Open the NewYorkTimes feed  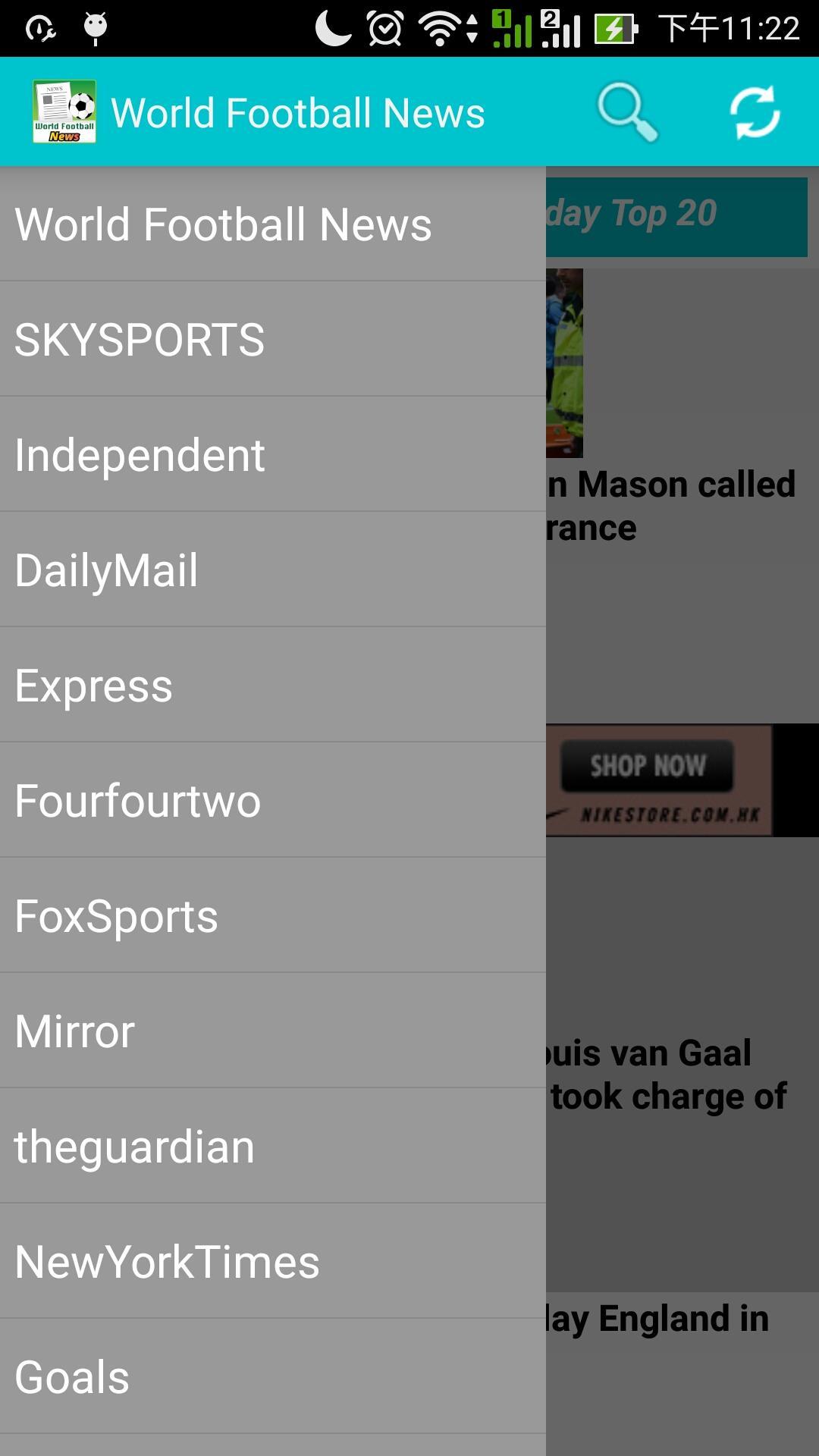coord(168,1261)
